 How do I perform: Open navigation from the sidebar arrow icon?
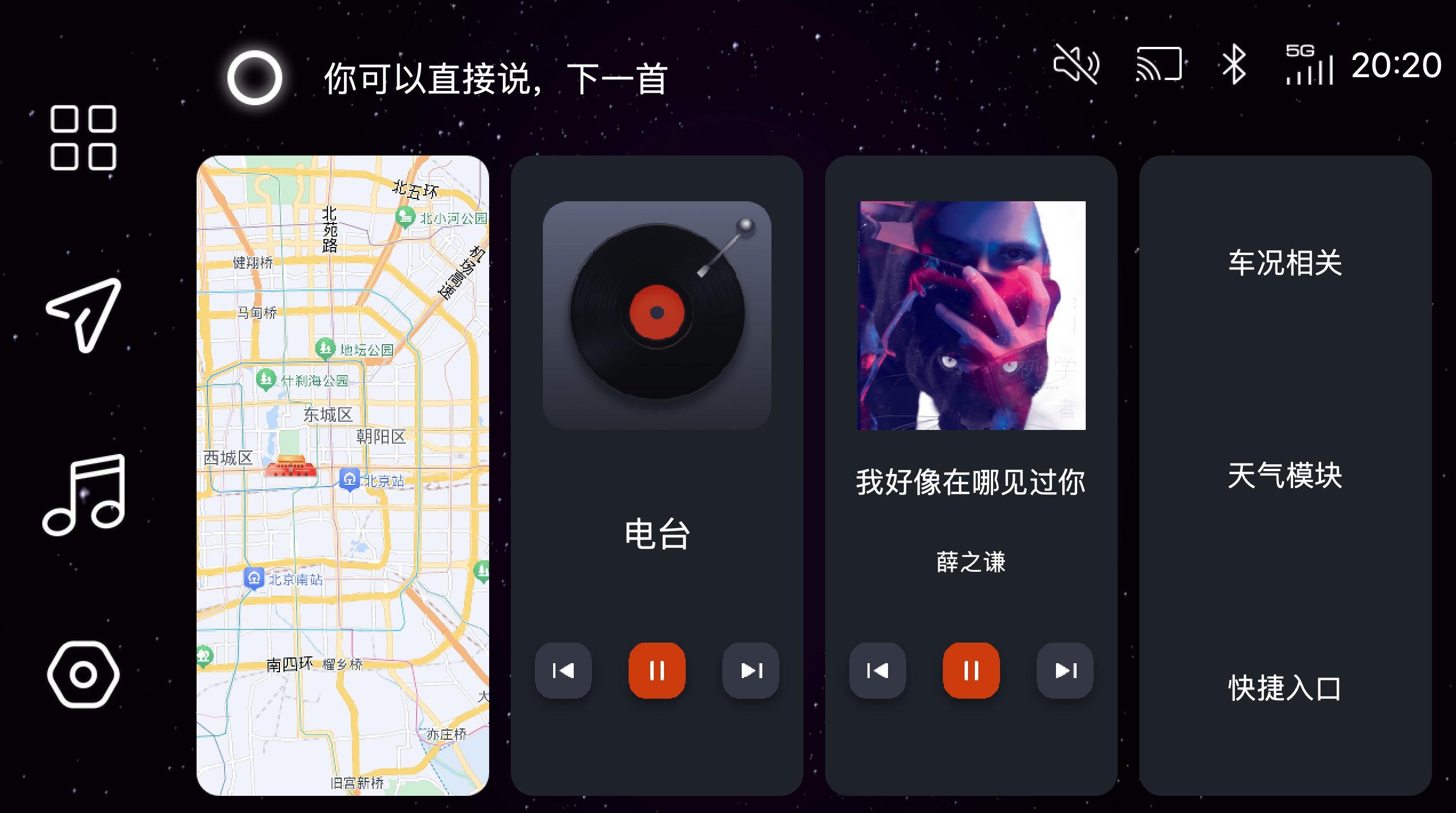tap(85, 314)
